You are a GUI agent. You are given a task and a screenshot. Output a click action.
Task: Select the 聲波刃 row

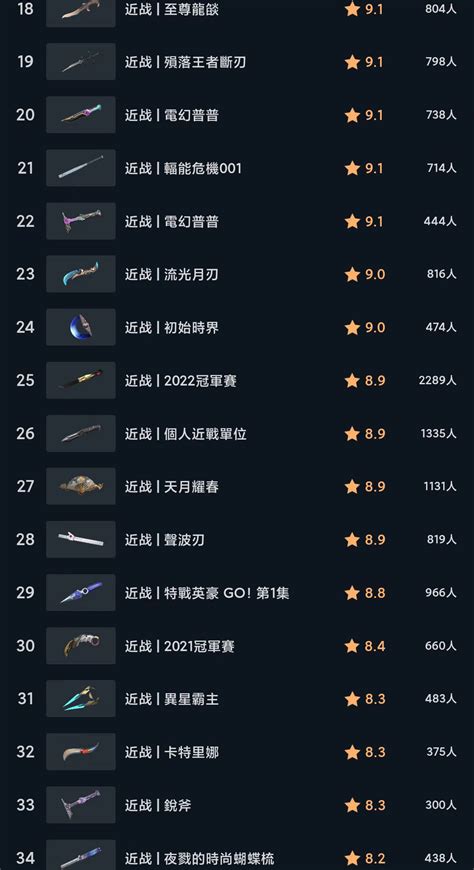click(x=237, y=539)
